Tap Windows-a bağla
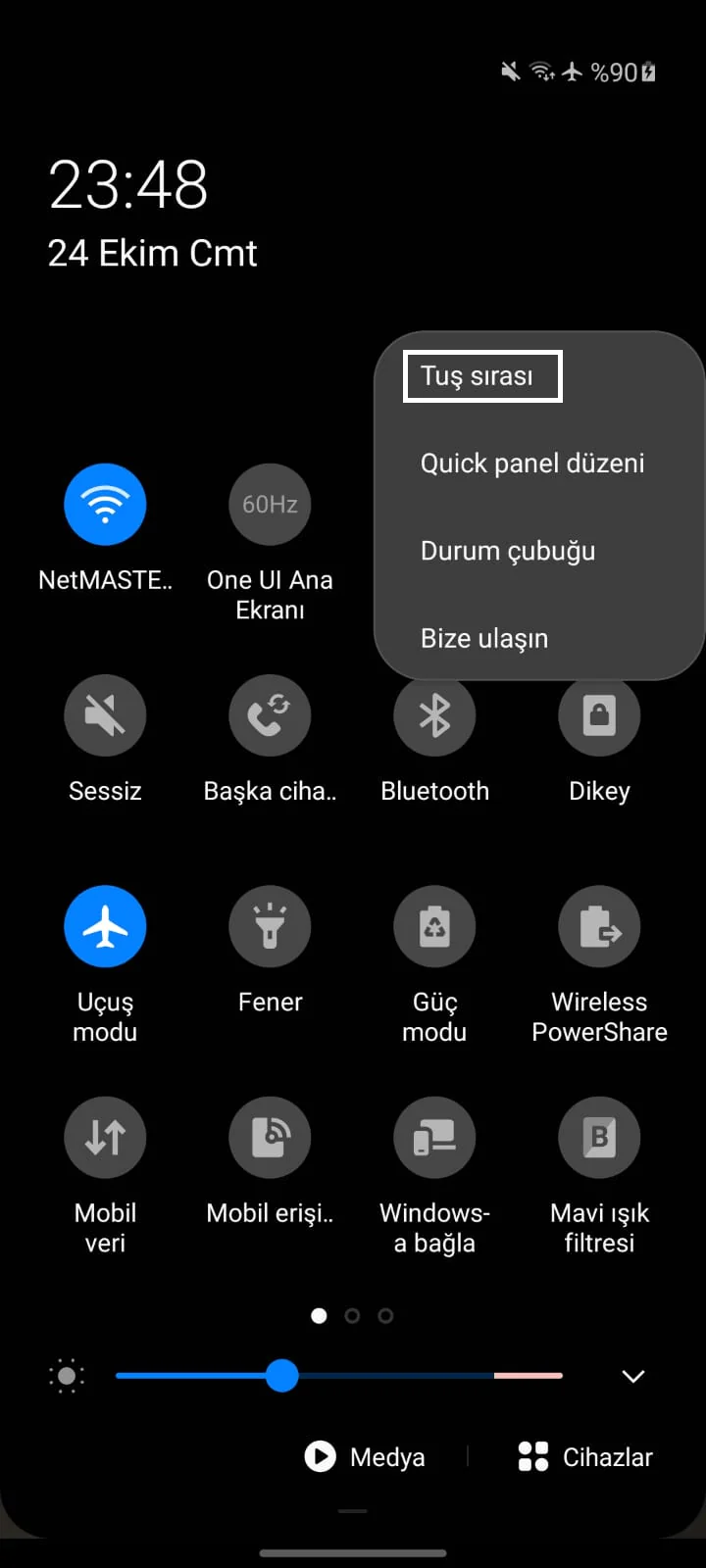Screen dimensions: 706x1568 click(434, 1138)
